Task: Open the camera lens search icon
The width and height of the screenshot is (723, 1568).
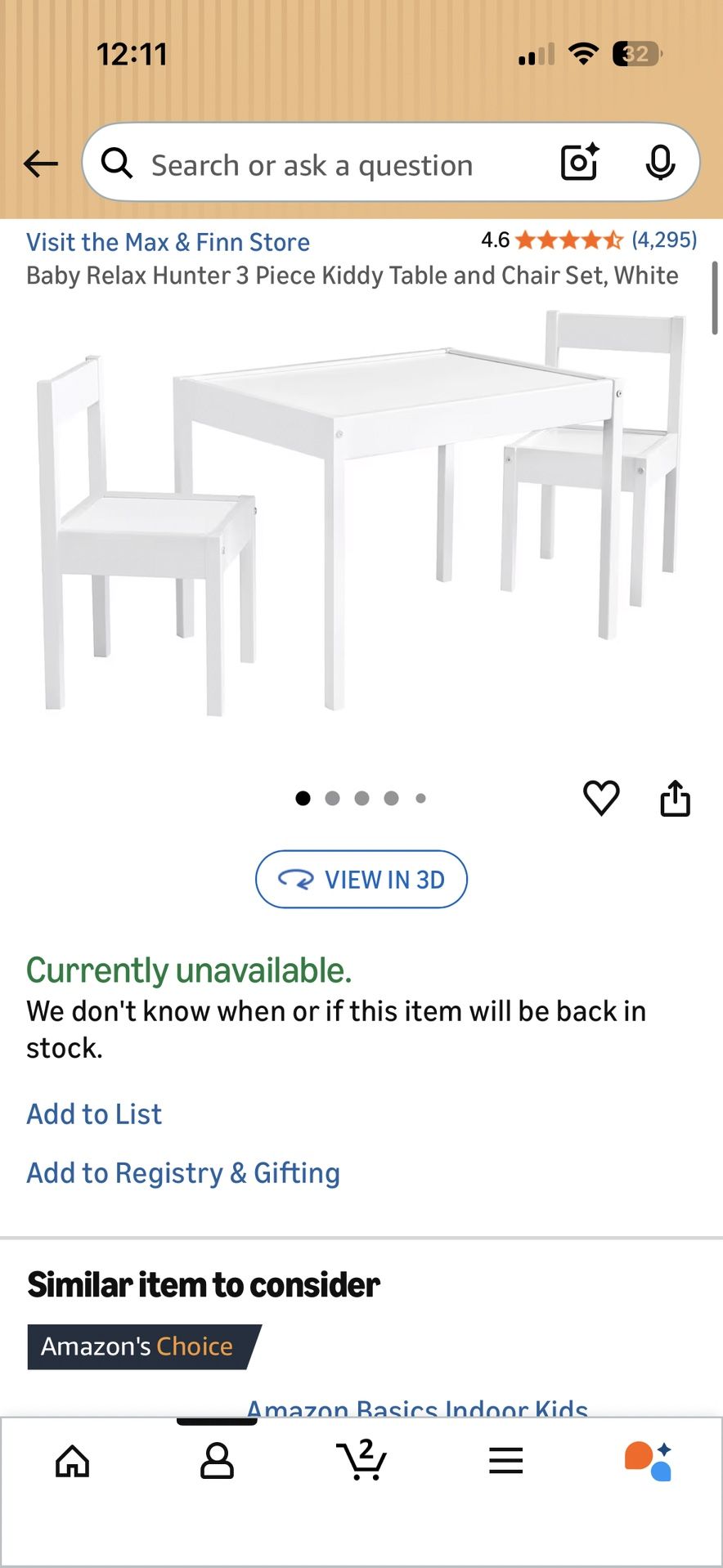Action: coord(579,163)
